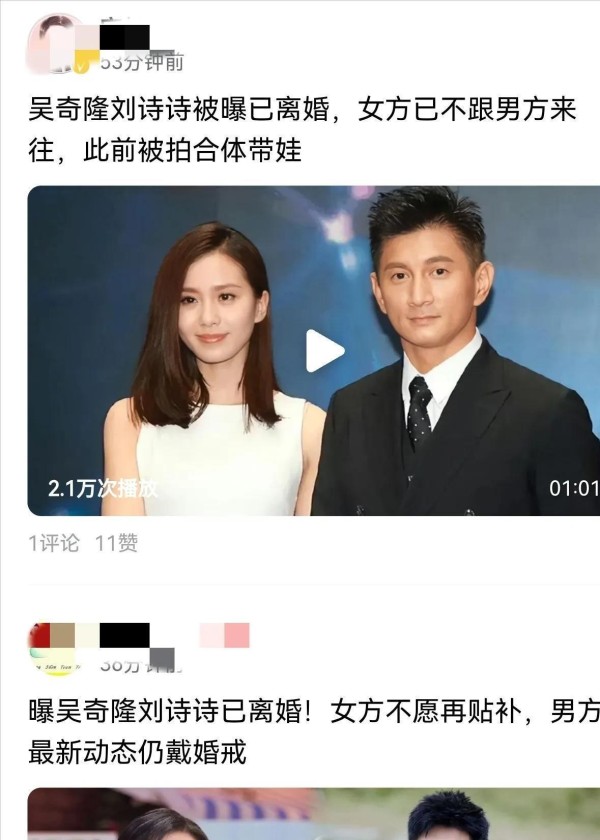Play the video about 吴奇隆刘诗诗被曝已离婚
The height and width of the screenshot is (840, 600).
(325, 351)
